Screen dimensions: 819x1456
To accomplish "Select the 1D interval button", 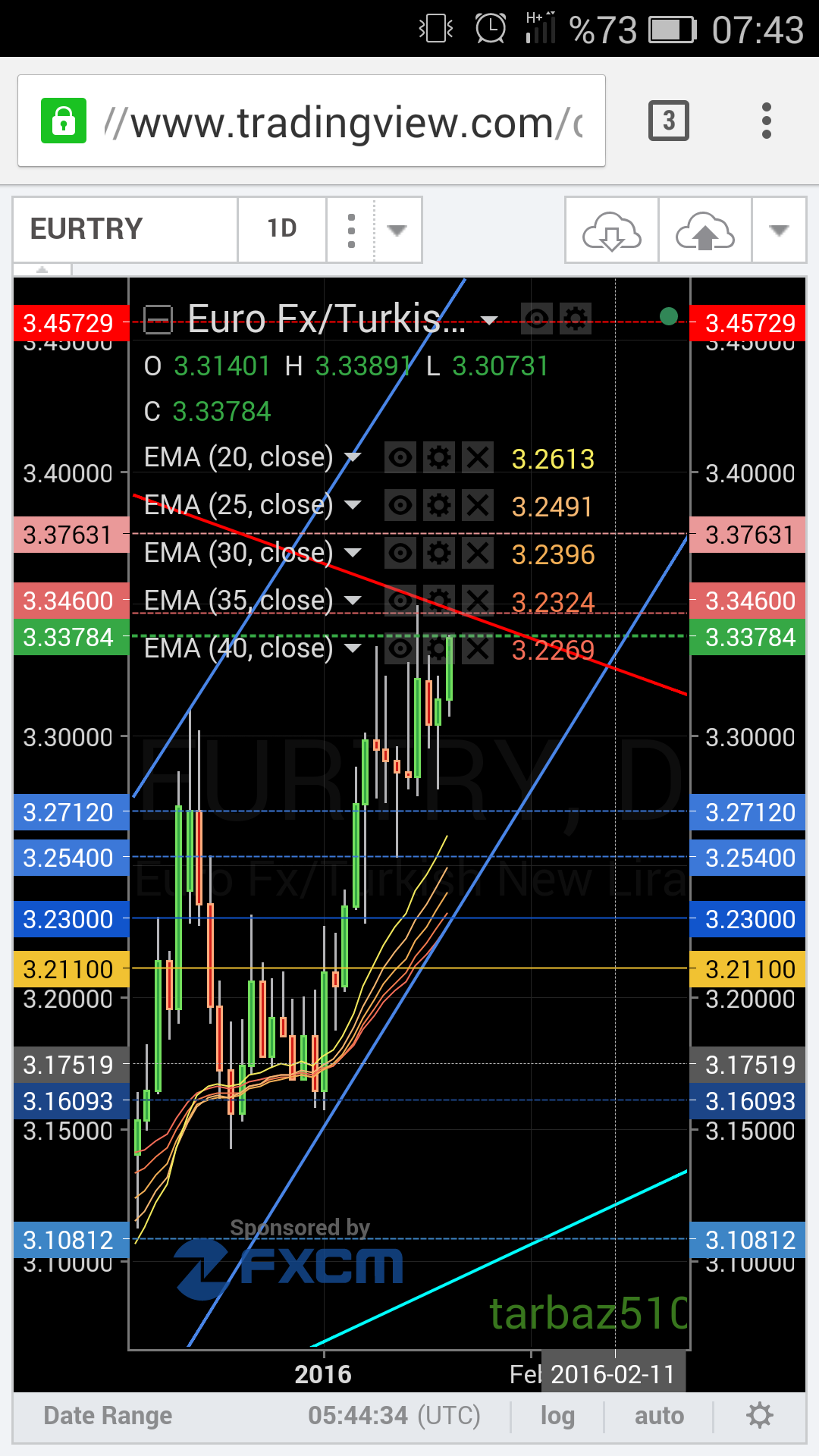I will click(x=282, y=229).
